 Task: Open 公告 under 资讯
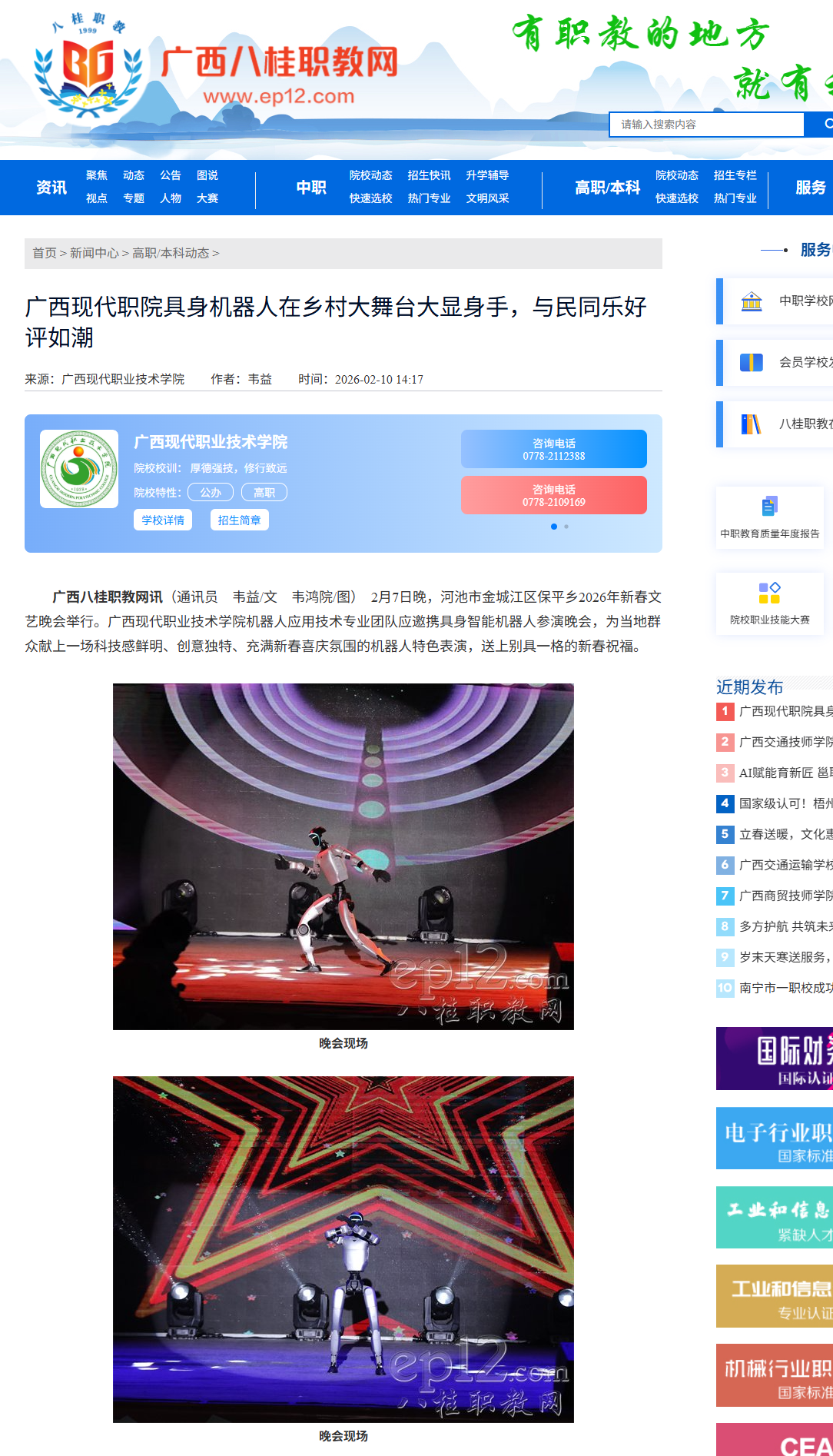click(x=170, y=175)
